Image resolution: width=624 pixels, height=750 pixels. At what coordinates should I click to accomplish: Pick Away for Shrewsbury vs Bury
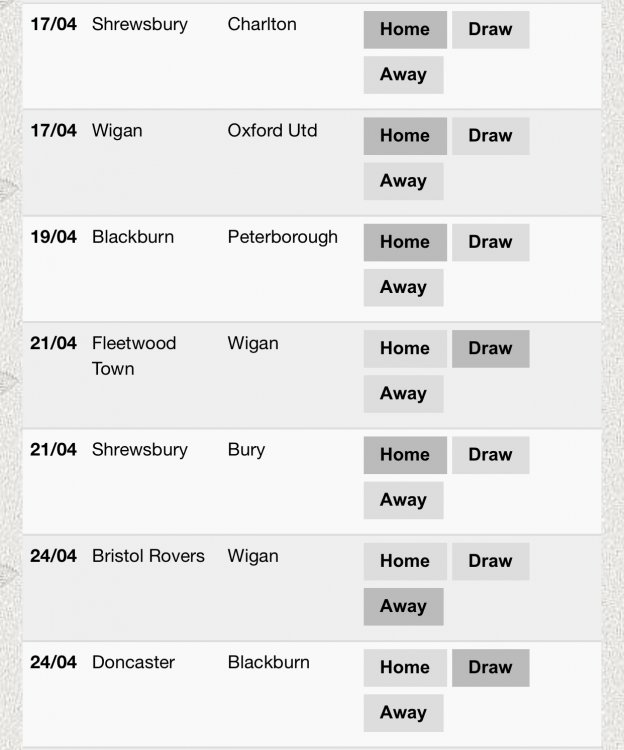pos(403,500)
